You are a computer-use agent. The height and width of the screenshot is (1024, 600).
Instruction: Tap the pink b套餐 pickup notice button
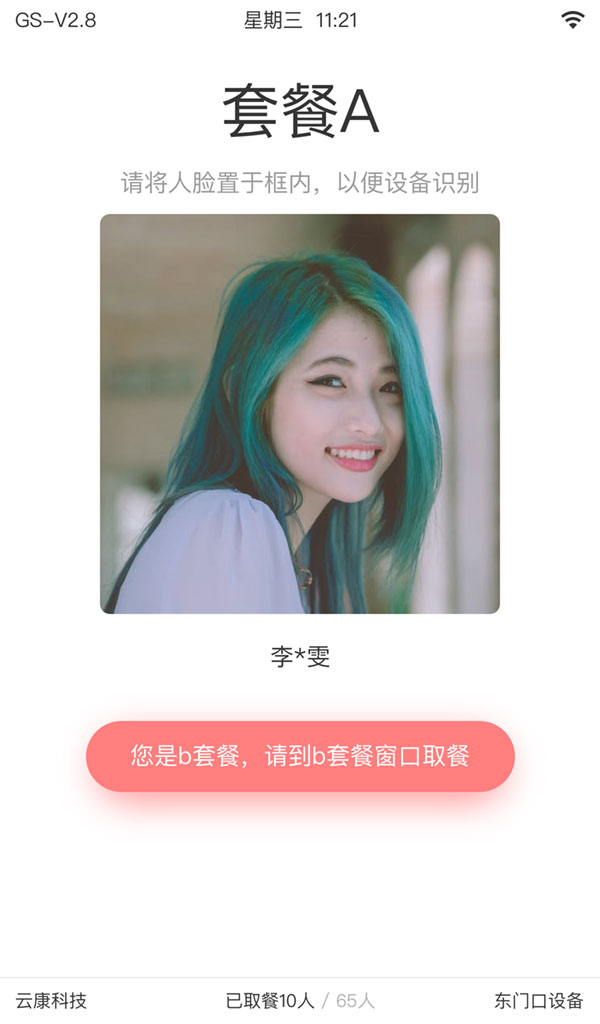300,756
